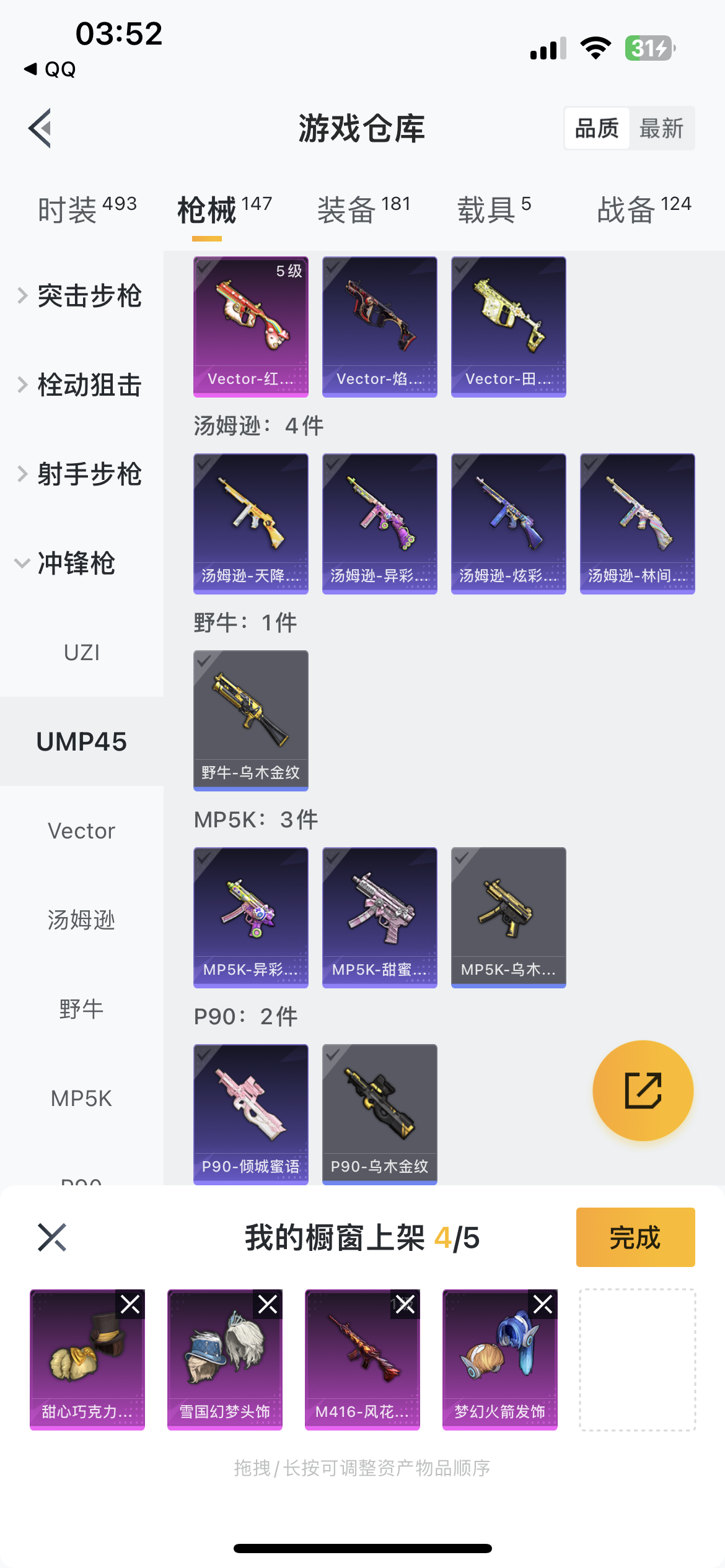Select the 汤姆逊-天降 weapon tile
725x1568 pixels.
pos(251,524)
